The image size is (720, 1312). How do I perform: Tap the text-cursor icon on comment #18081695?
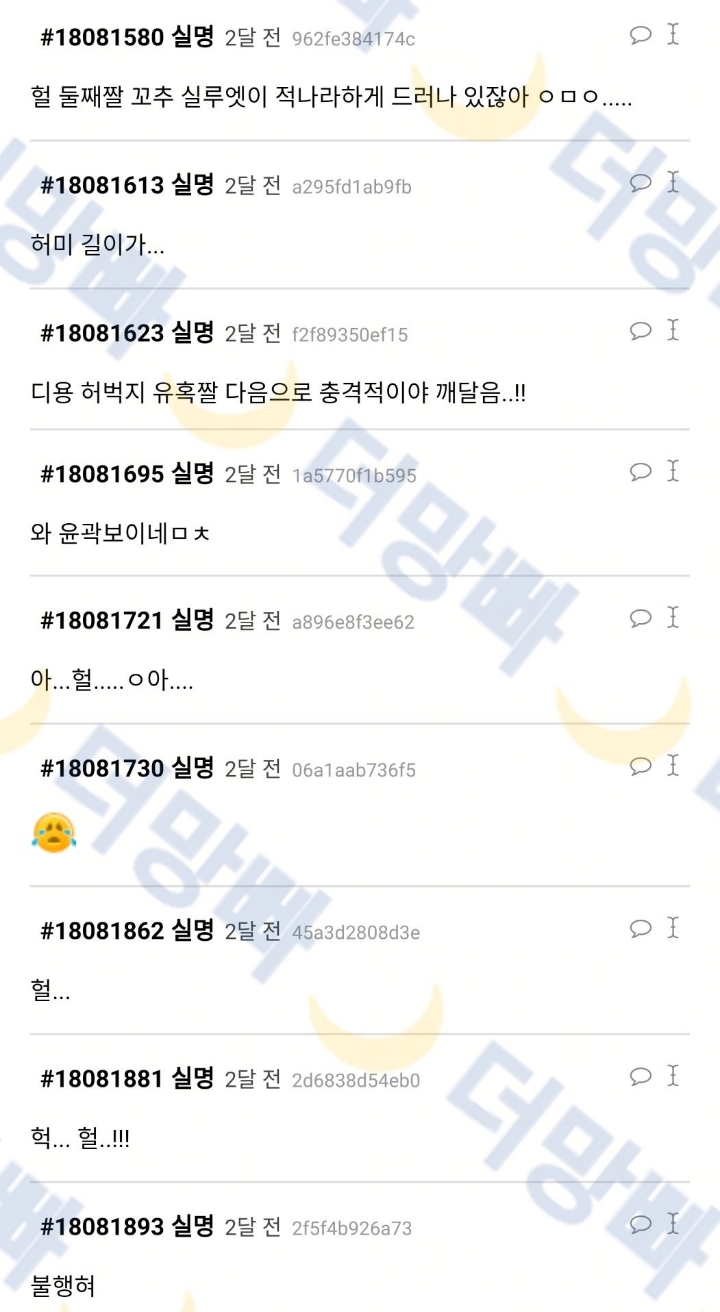[673, 471]
